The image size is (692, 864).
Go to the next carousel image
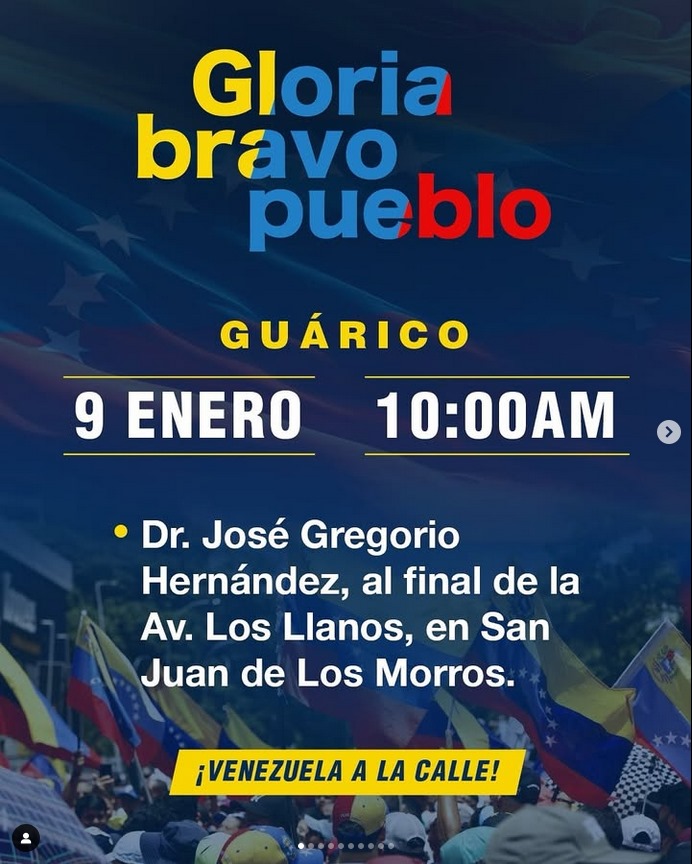tap(669, 432)
